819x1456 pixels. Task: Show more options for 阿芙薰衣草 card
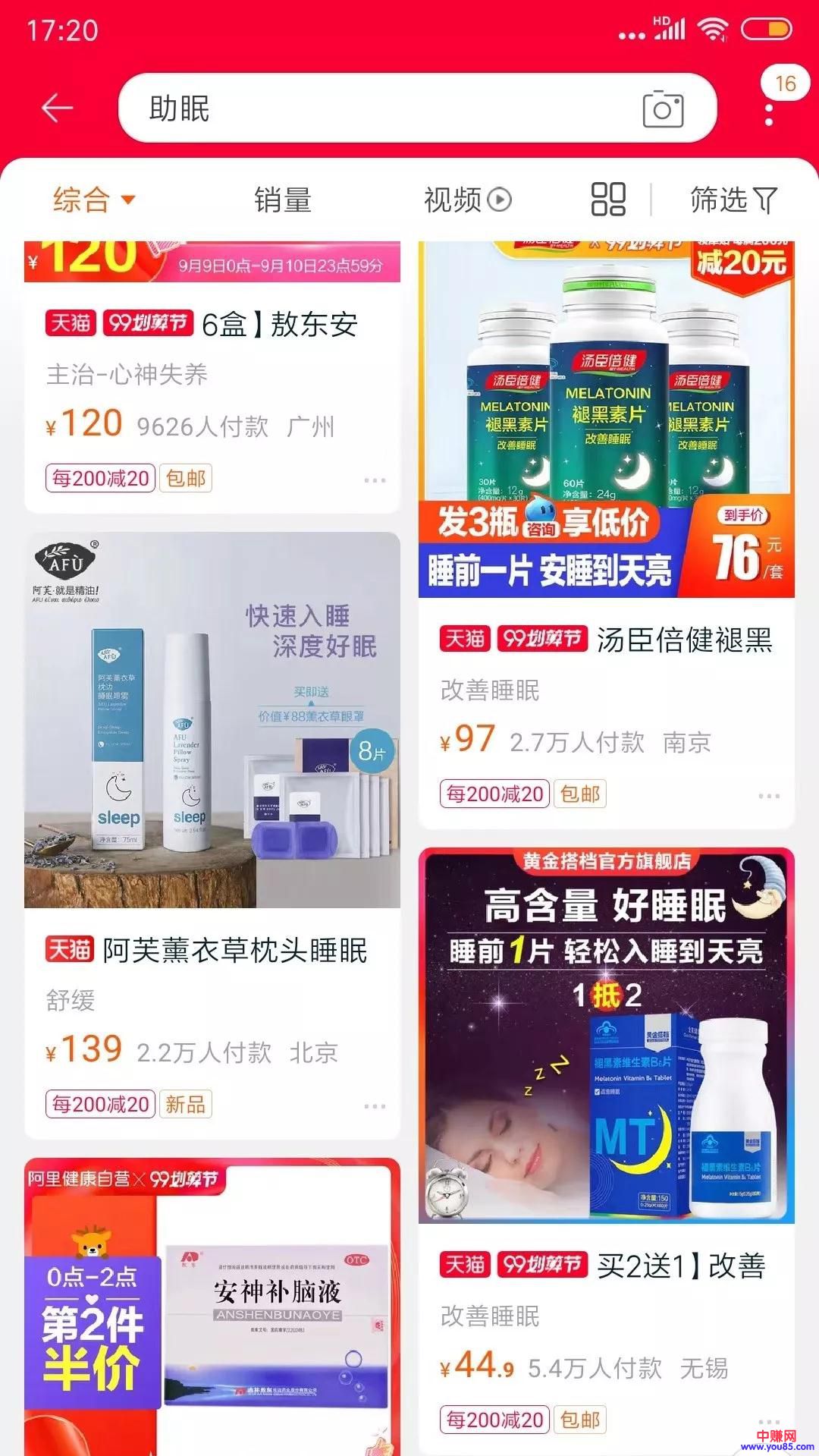click(x=375, y=1106)
